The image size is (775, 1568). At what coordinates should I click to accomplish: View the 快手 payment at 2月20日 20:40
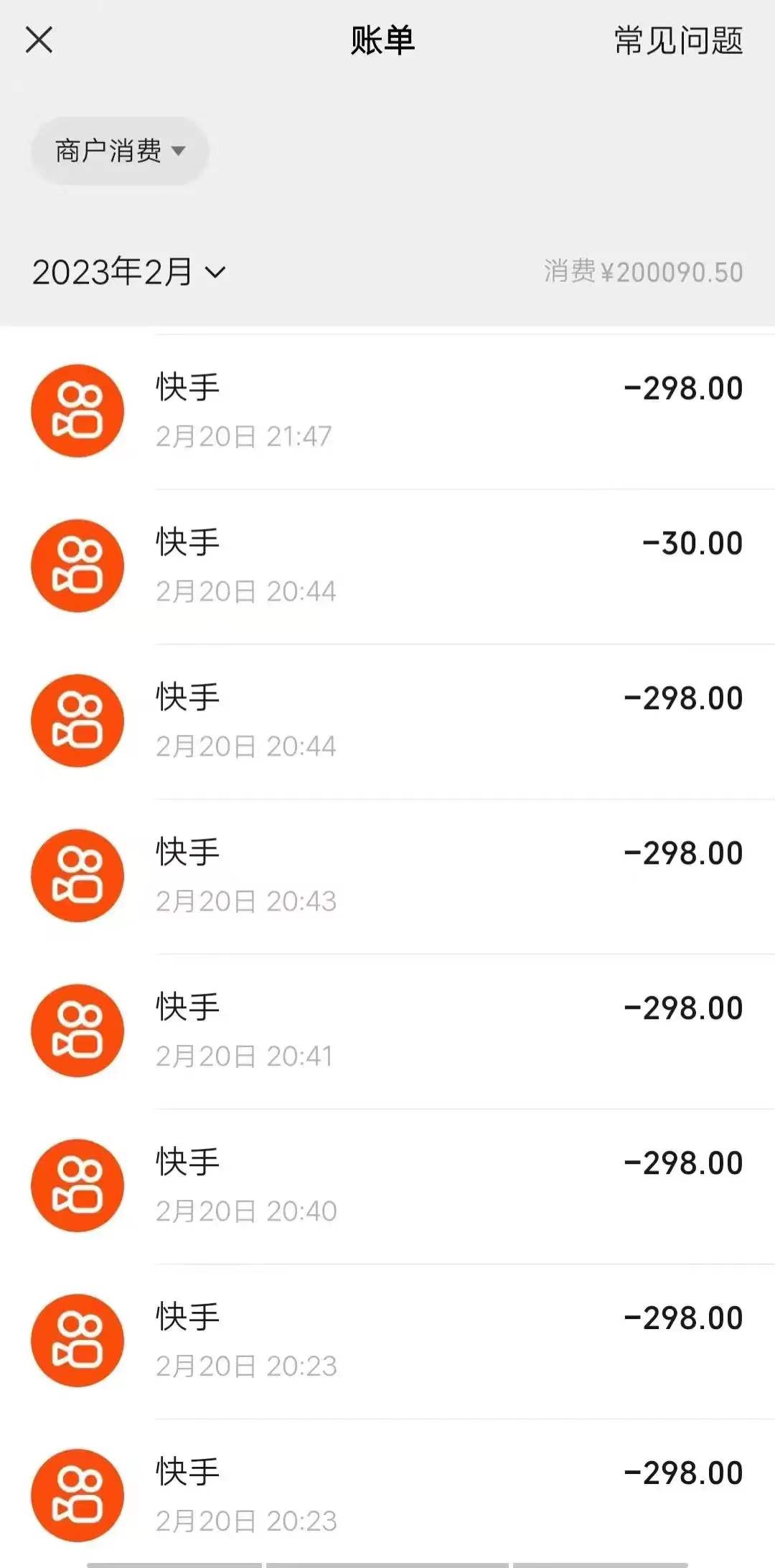point(387,1187)
